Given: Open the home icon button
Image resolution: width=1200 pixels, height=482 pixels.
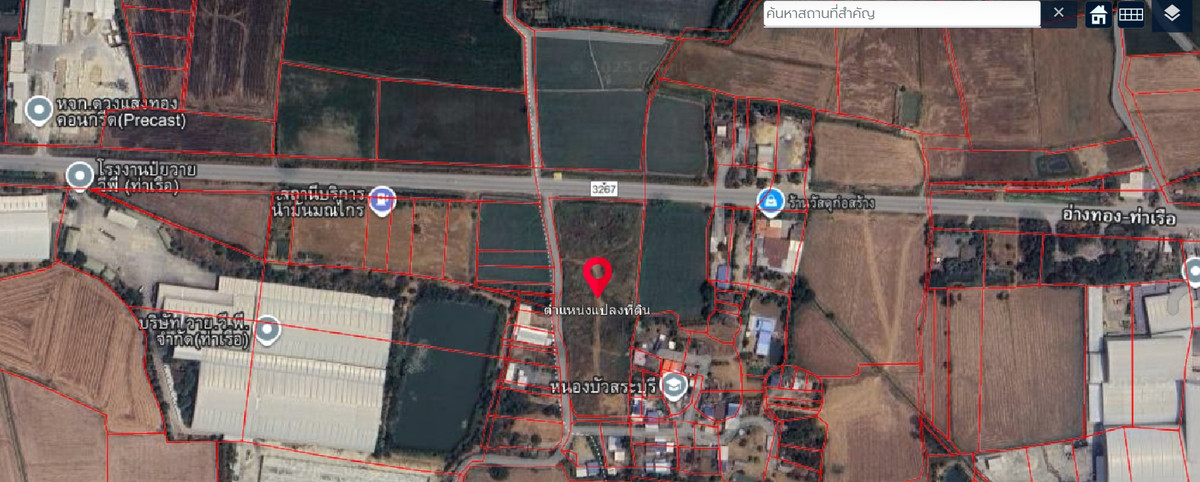Looking at the screenshot, I should tap(1098, 14).
